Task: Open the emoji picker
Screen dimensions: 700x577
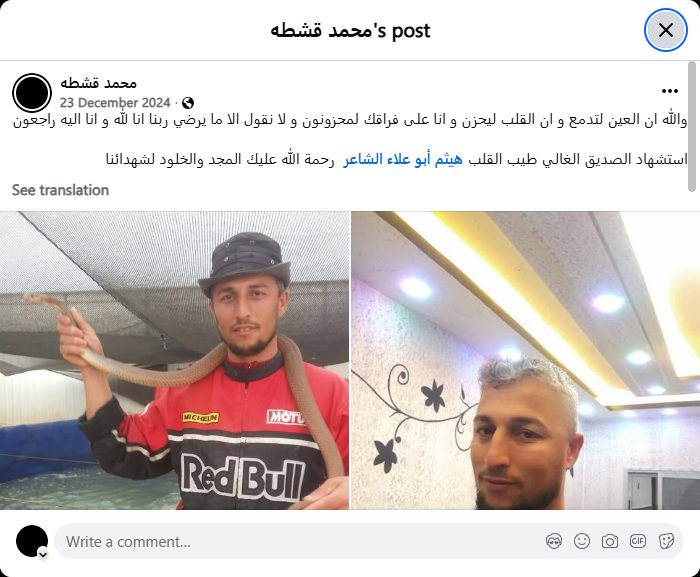Action: 582,542
